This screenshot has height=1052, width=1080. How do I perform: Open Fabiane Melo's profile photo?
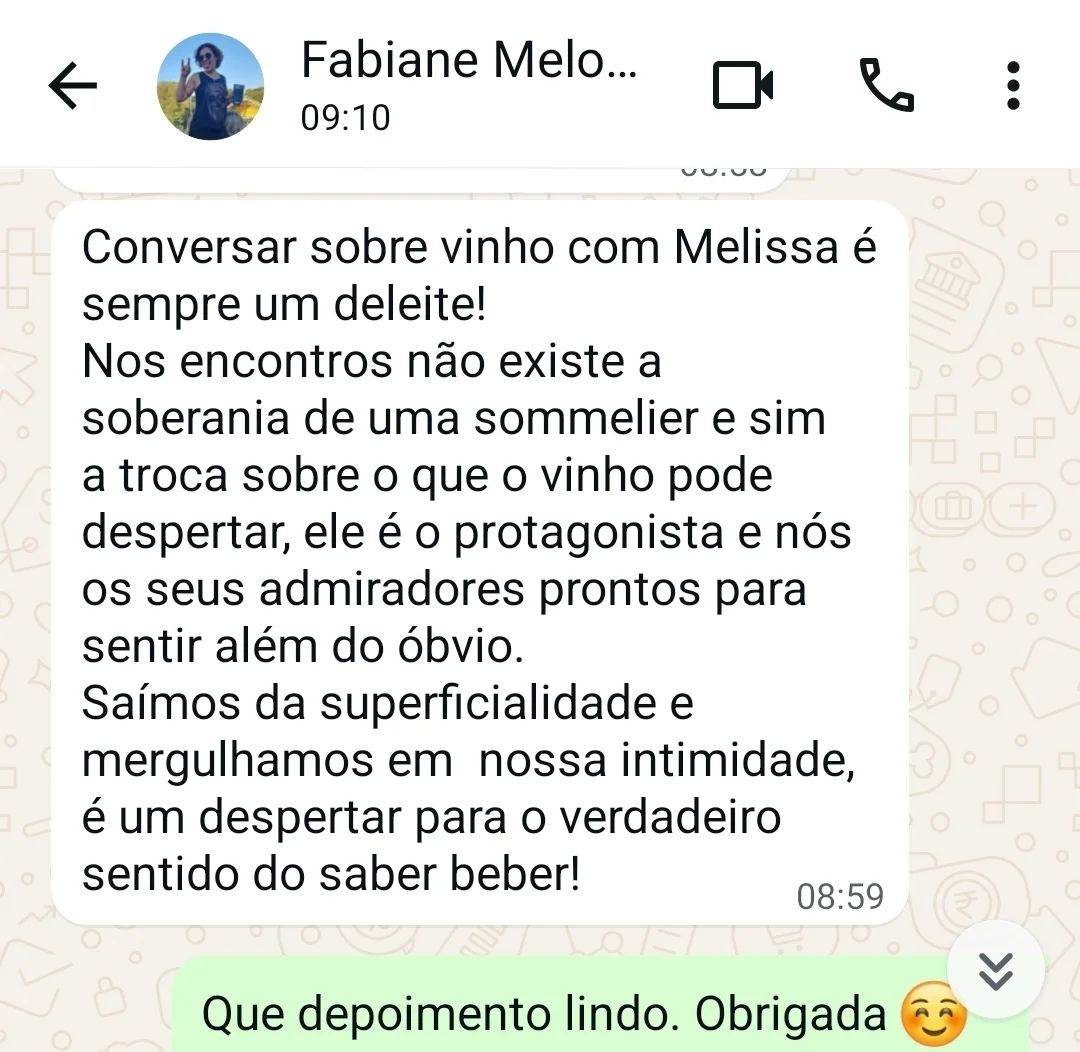pos(211,87)
